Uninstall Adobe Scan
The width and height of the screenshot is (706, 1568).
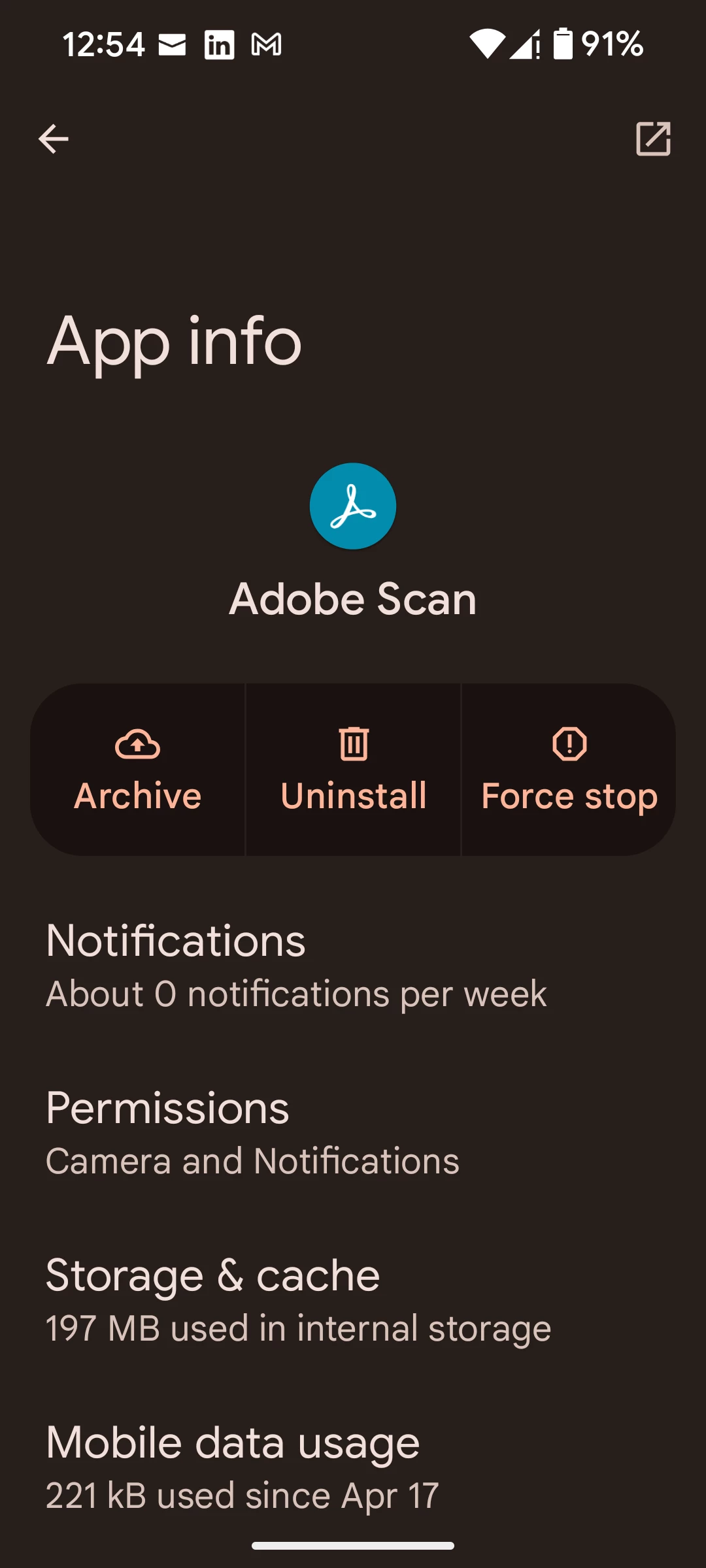point(354,770)
